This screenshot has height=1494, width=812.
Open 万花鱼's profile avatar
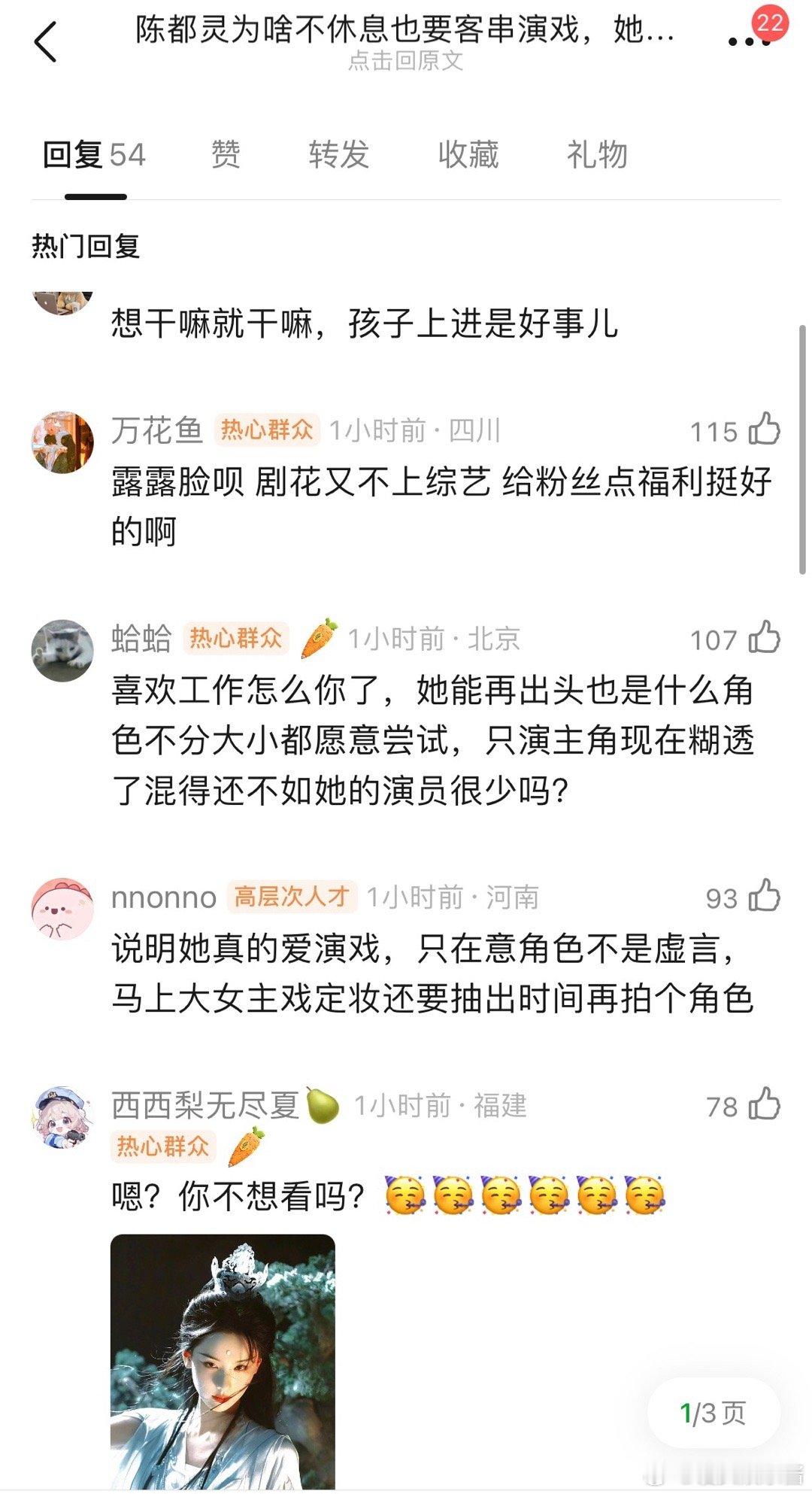tap(64, 440)
